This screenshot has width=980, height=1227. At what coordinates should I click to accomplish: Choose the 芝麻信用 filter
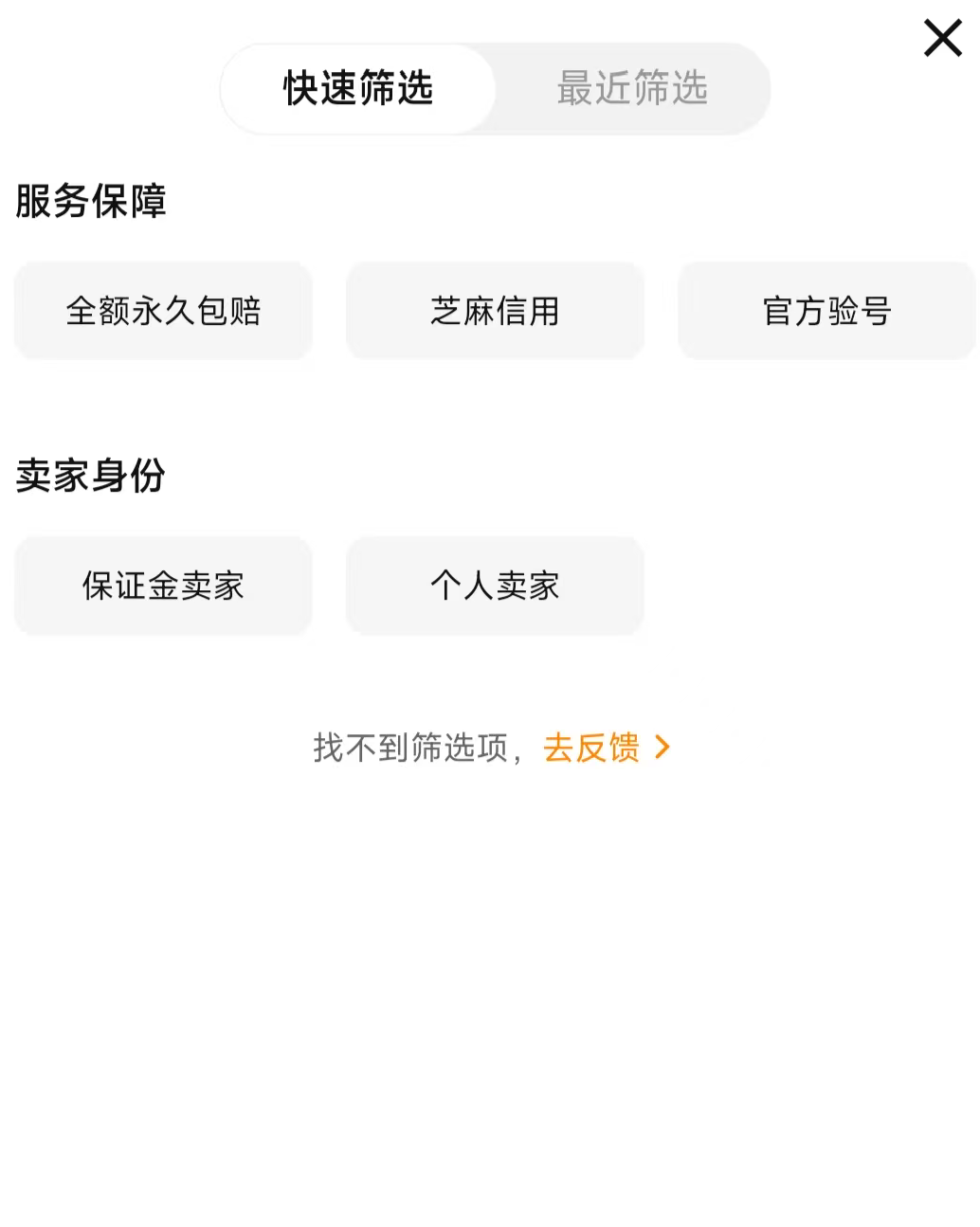point(495,311)
